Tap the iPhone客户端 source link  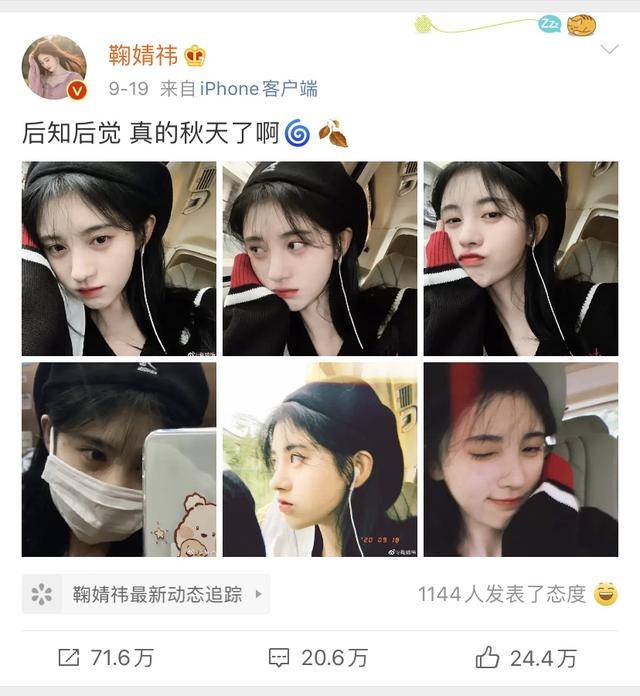click(x=259, y=89)
